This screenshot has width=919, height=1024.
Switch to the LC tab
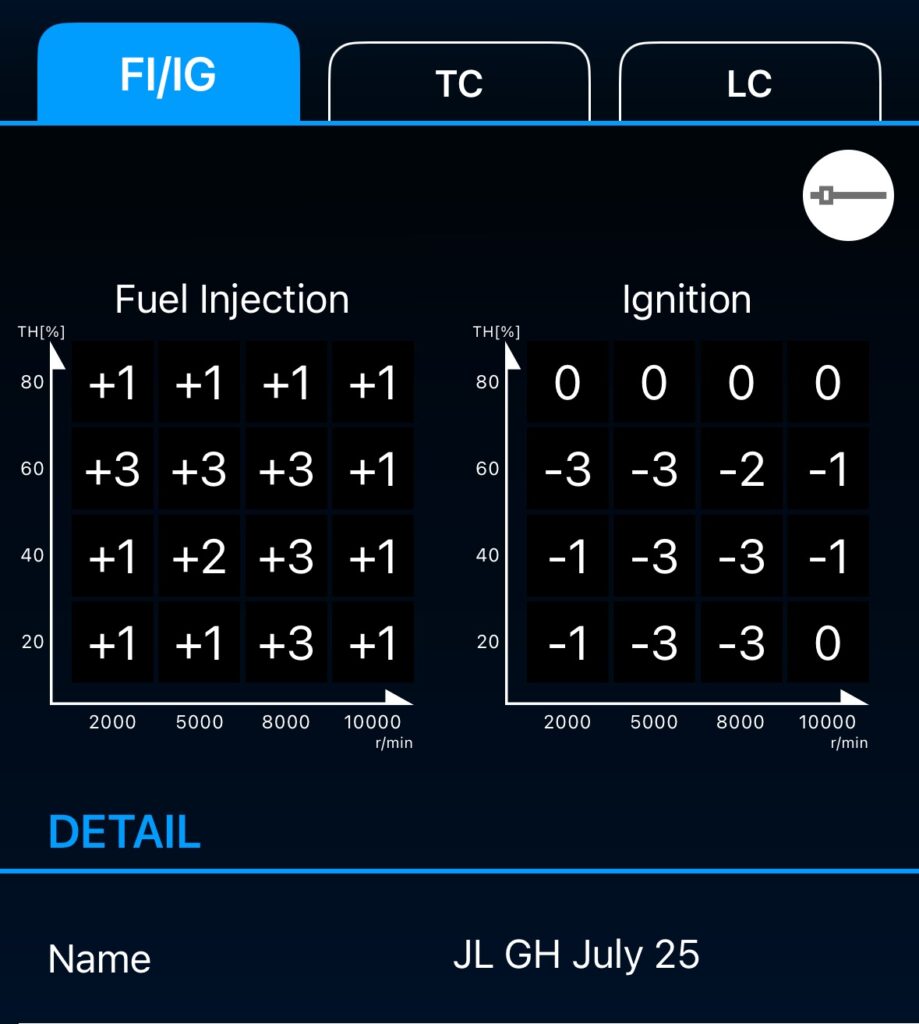[749, 83]
